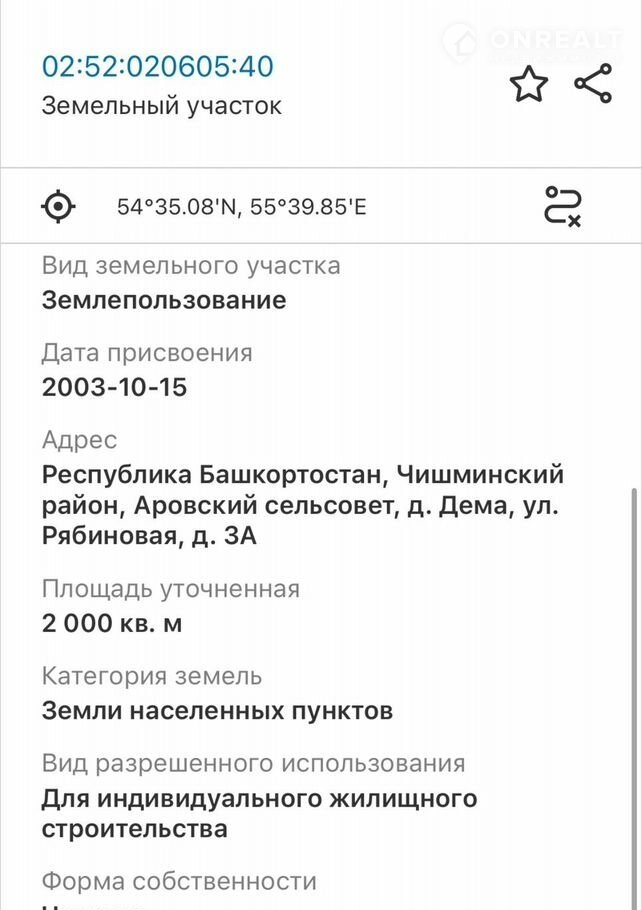Share the land plot details
This screenshot has height=910, width=642.
pyautogui.click(x=593, y=84)
